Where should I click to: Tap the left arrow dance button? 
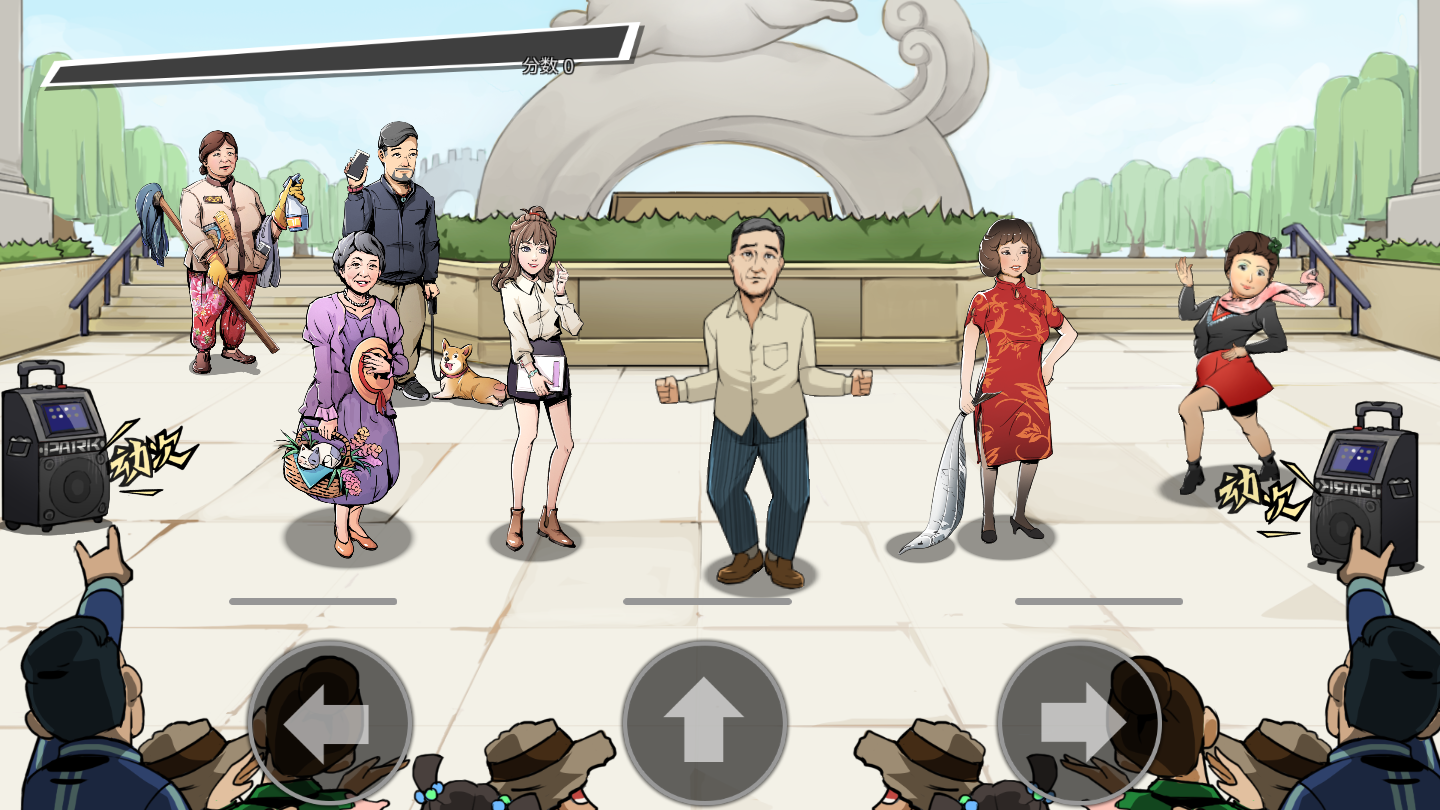(330, 723)
